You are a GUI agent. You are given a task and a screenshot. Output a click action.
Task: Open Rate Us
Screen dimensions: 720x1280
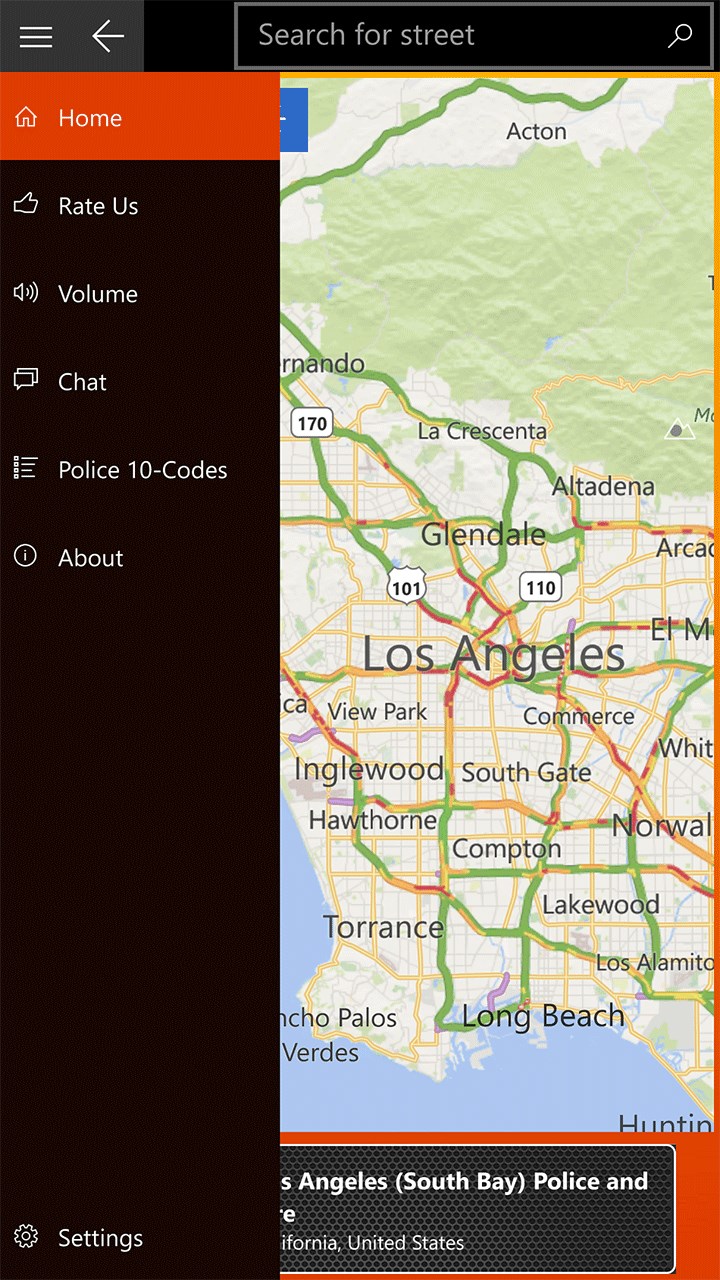click(x=140, y=205)
